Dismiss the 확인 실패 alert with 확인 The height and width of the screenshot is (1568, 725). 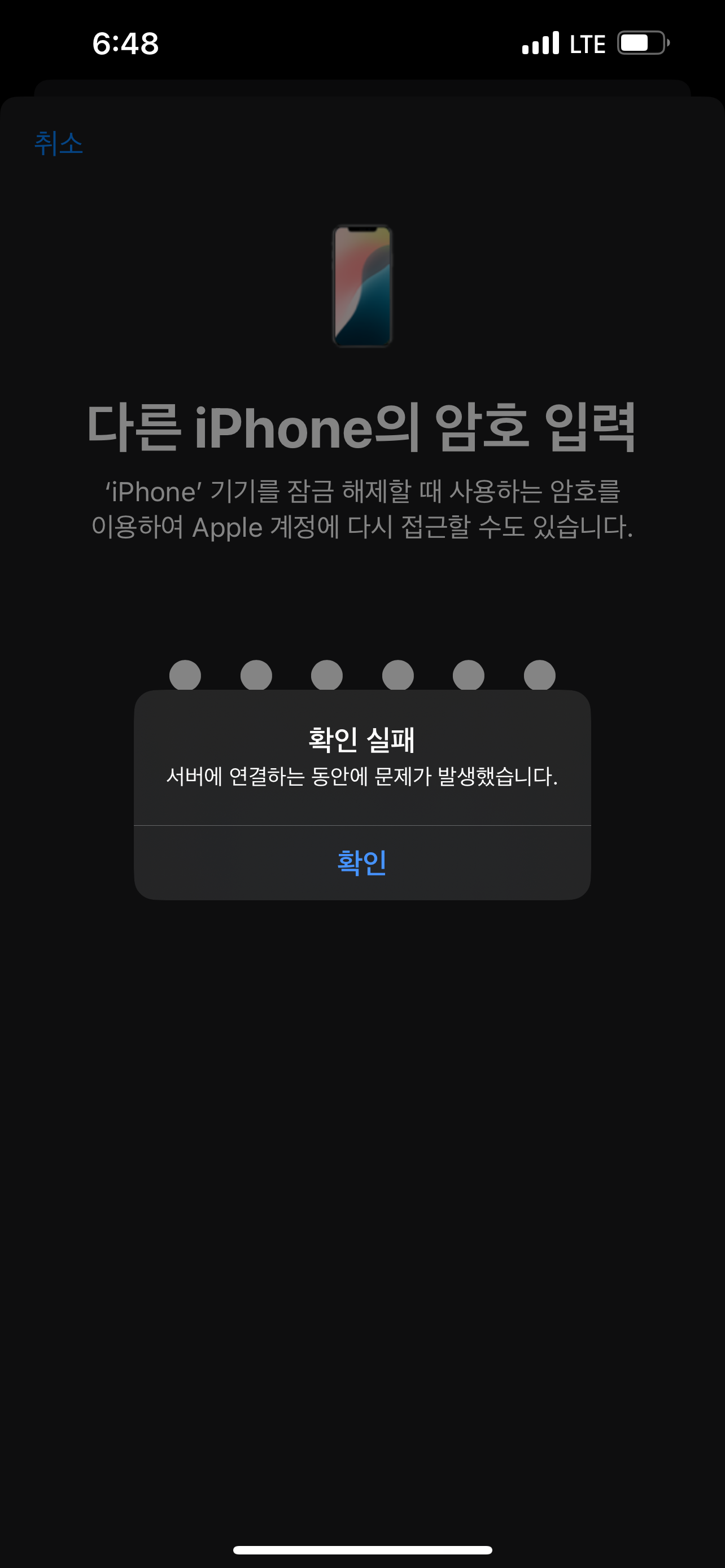coord(362,862)
